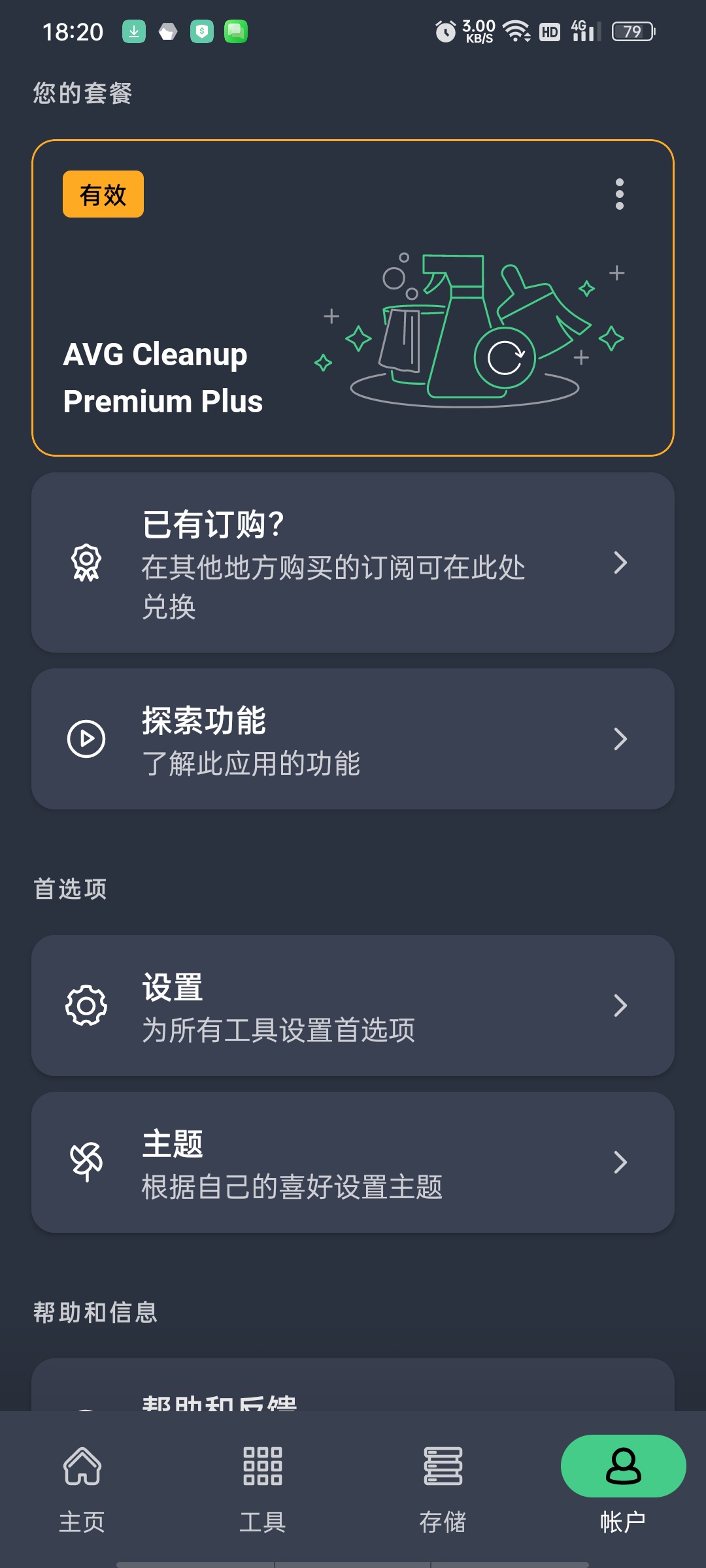
Task: Open the AVG Cleanup Premium Plus card
Action: click(353, 298)
